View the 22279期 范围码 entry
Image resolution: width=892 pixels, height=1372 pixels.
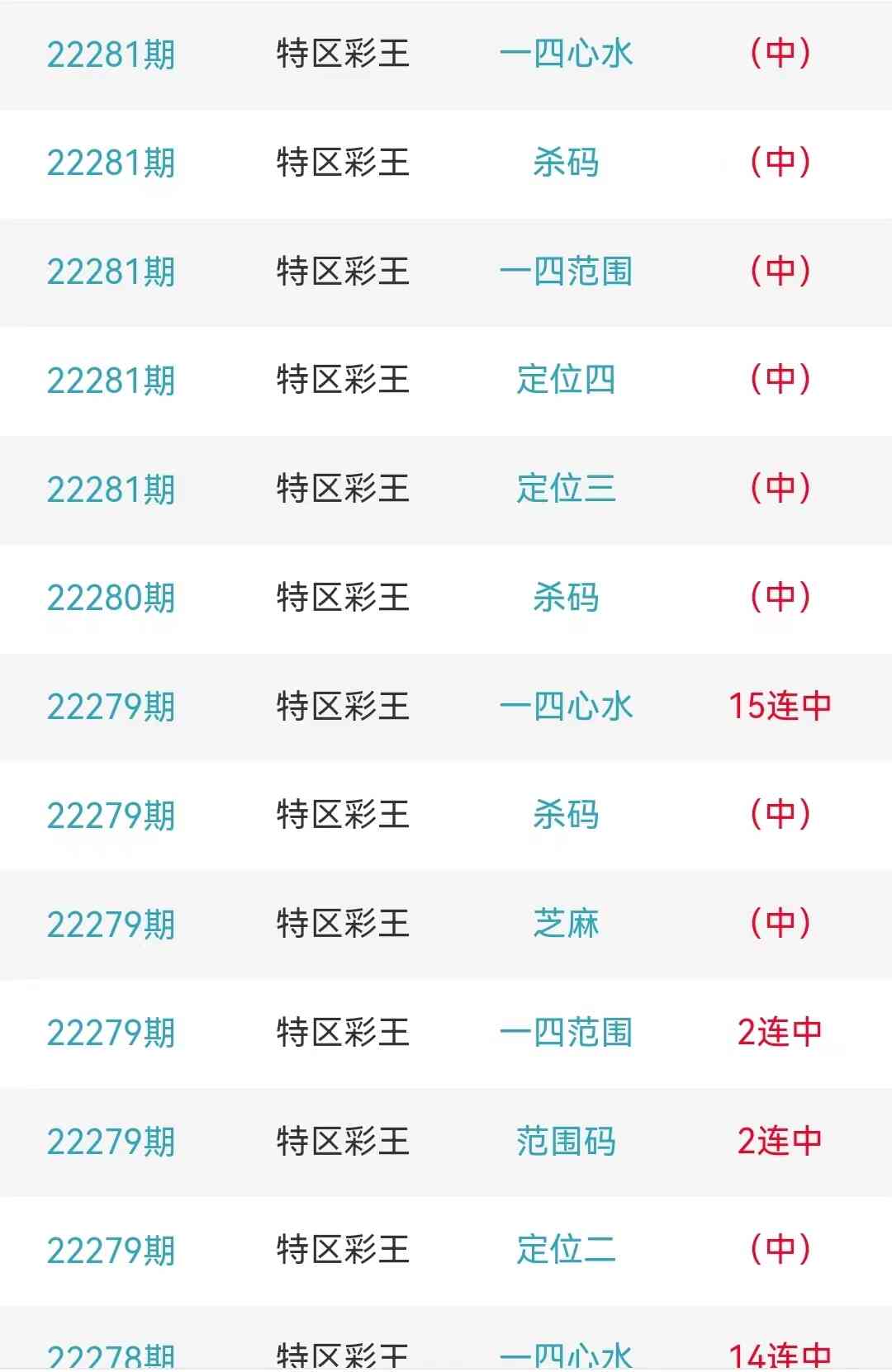566,1142
